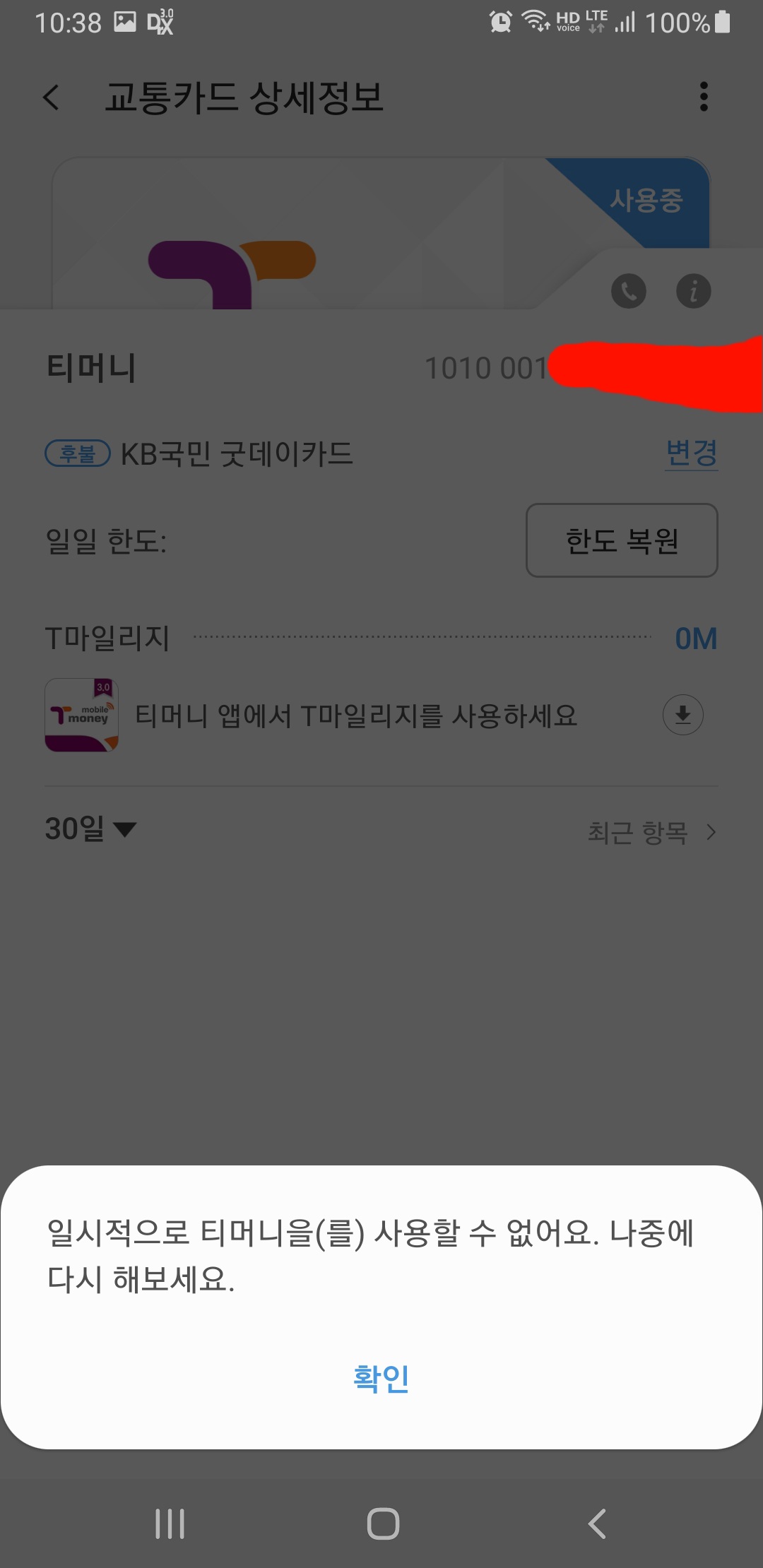Download the 티머니 app
Screen dimensions: 763x1568
point(682,715)
